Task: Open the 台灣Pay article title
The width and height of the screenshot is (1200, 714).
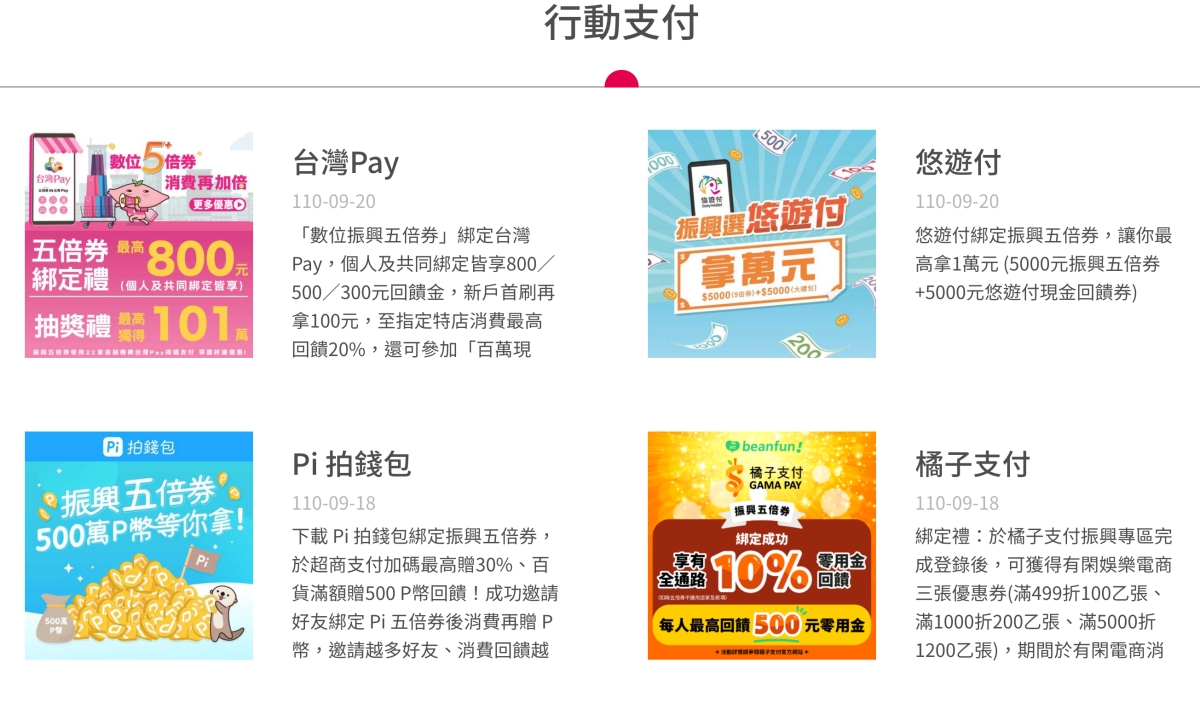Action: (x=346, y=162)
